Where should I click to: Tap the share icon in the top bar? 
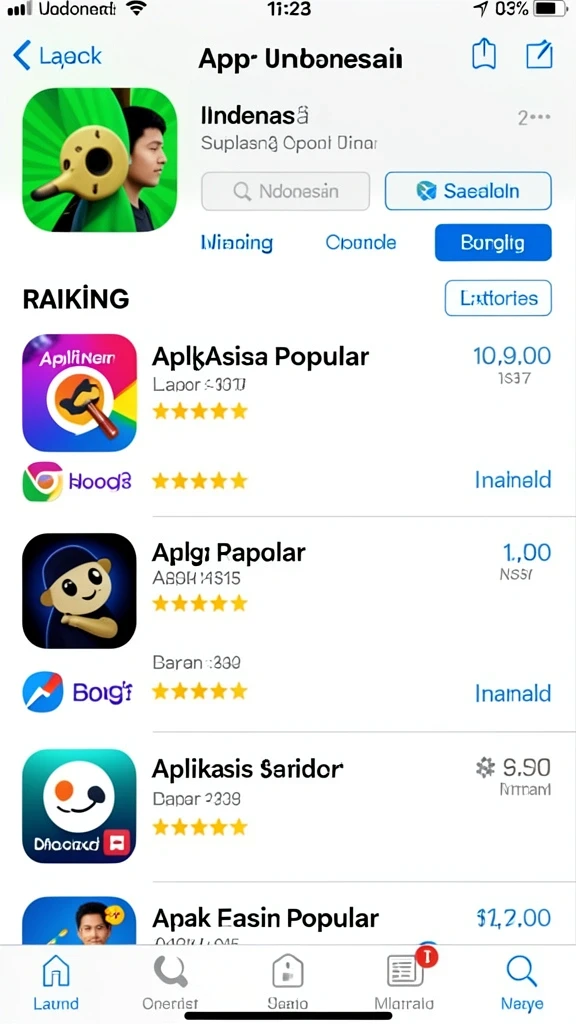pyautogui.click(x=484, y=54)
